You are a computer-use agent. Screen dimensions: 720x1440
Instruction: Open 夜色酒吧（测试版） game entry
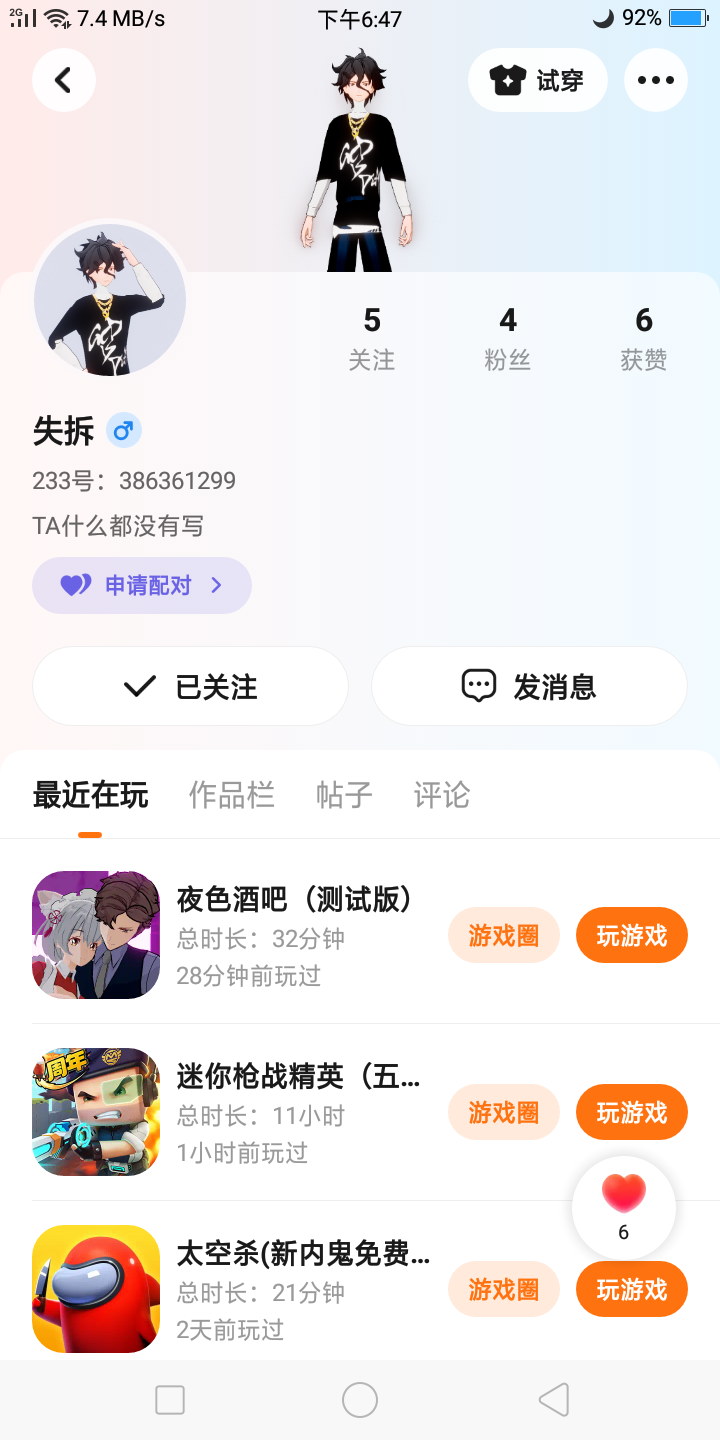(294, 900)
